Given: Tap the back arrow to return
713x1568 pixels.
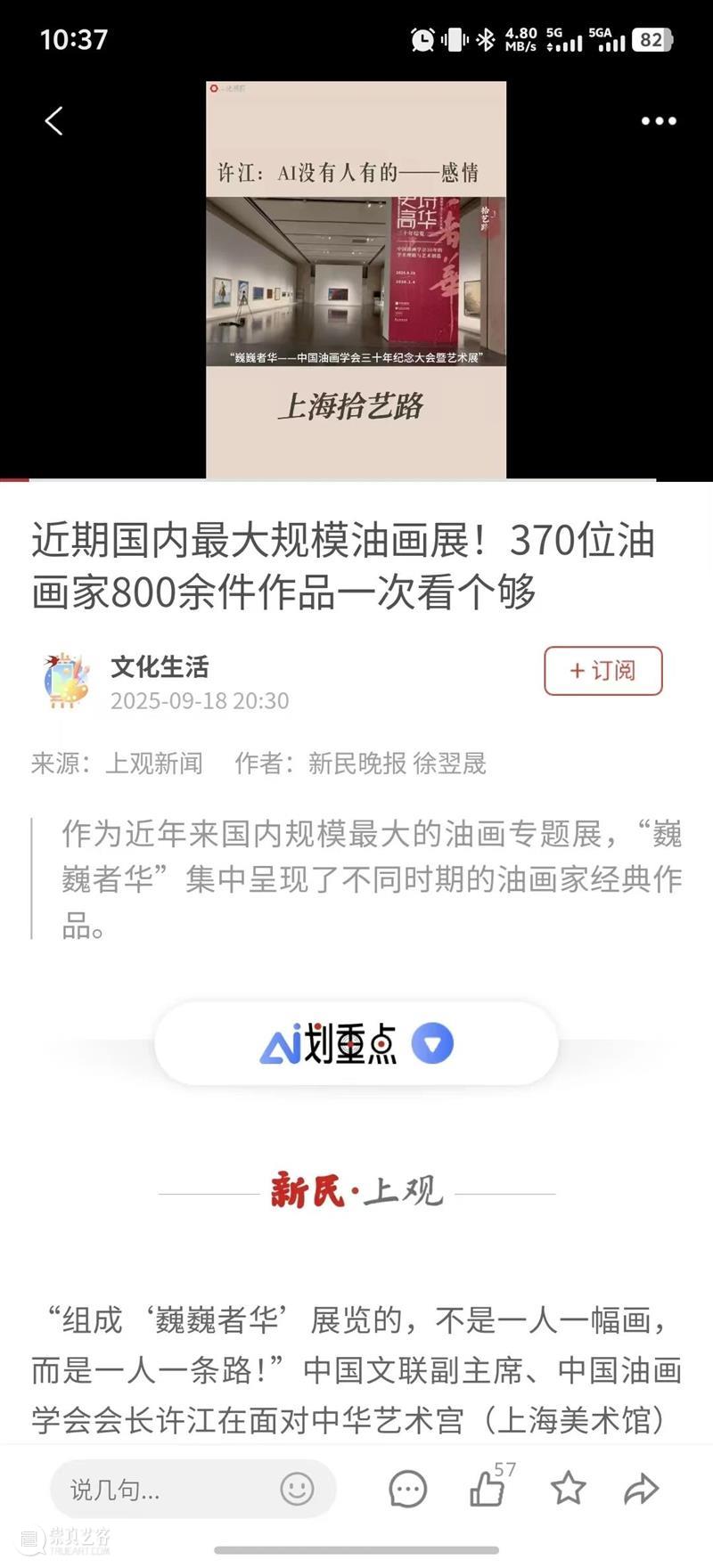Looking at the screenshot, I should click(53, 120).
